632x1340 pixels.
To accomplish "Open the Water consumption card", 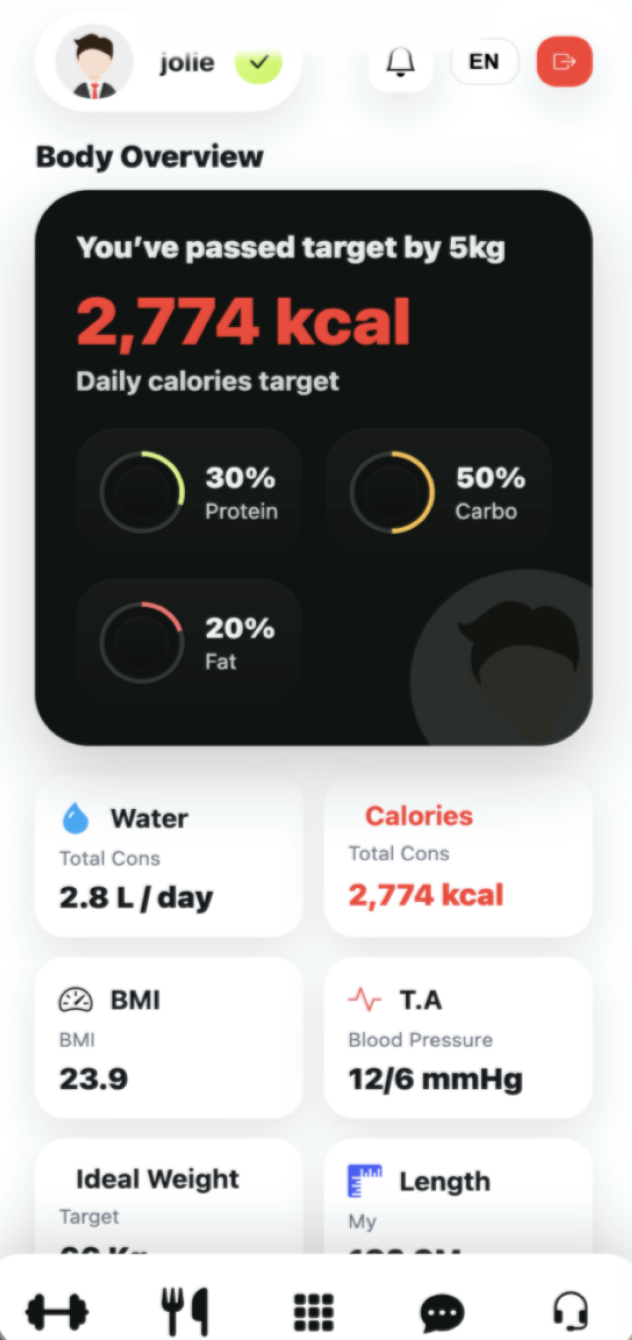I will coord(168,857).
